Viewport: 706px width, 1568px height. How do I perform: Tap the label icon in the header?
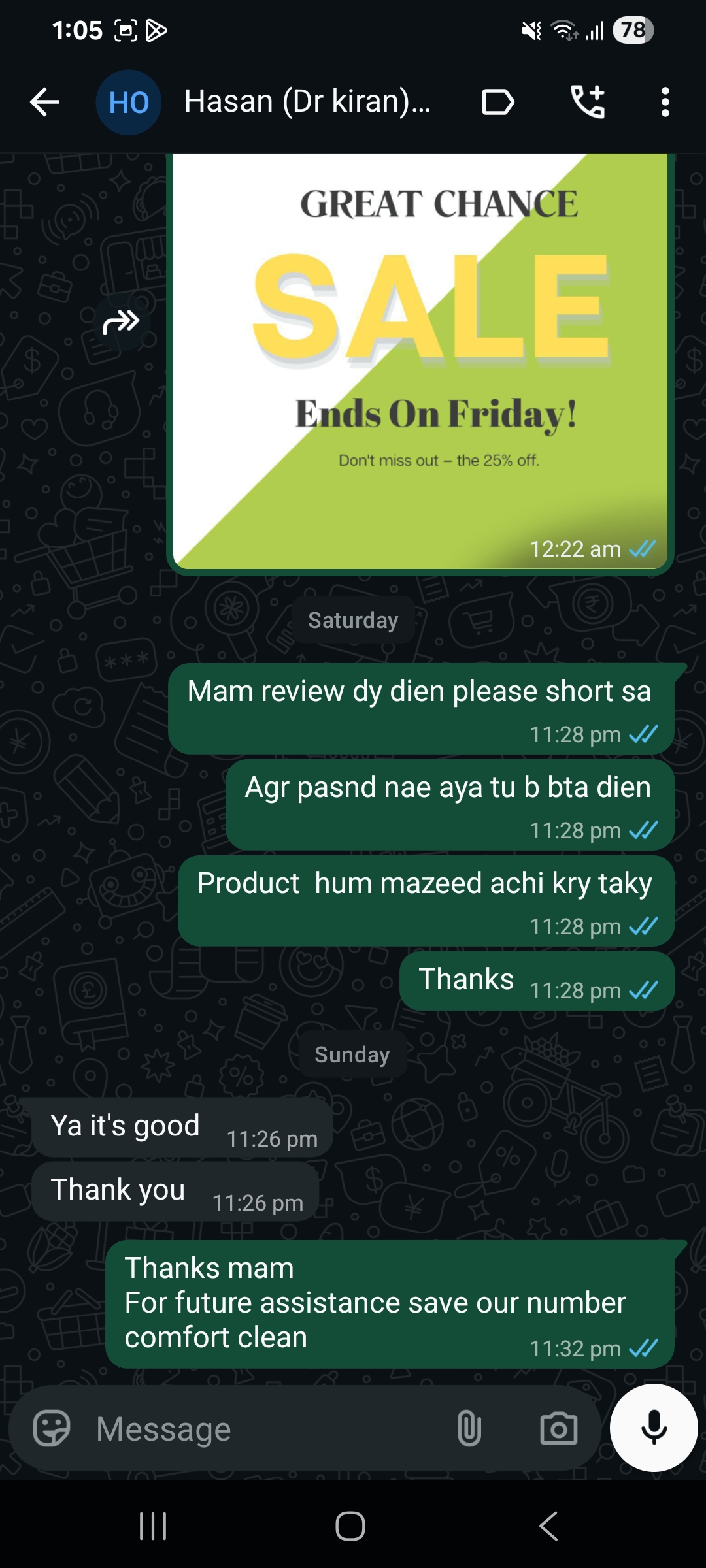pos(498,102)
